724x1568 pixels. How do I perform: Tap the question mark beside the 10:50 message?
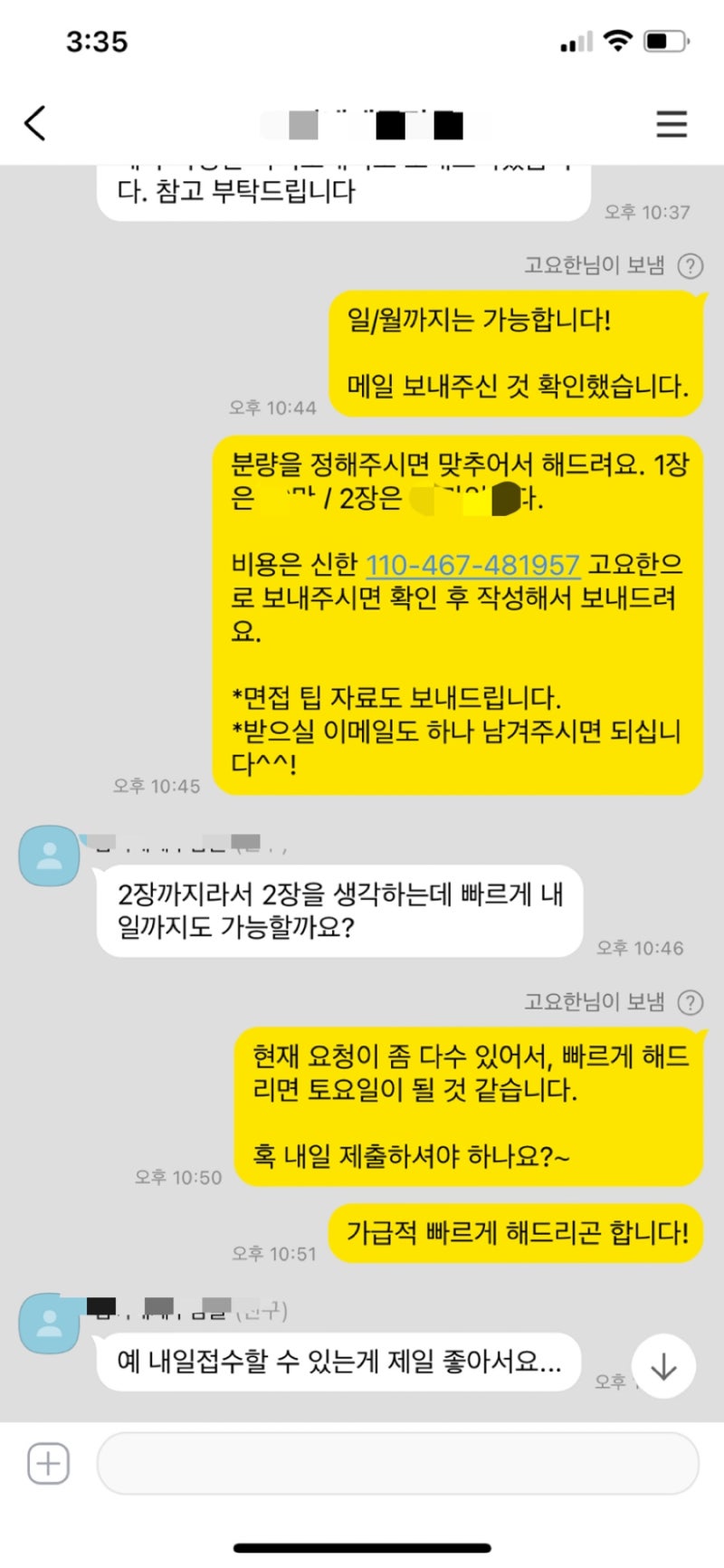point(691,1002)
